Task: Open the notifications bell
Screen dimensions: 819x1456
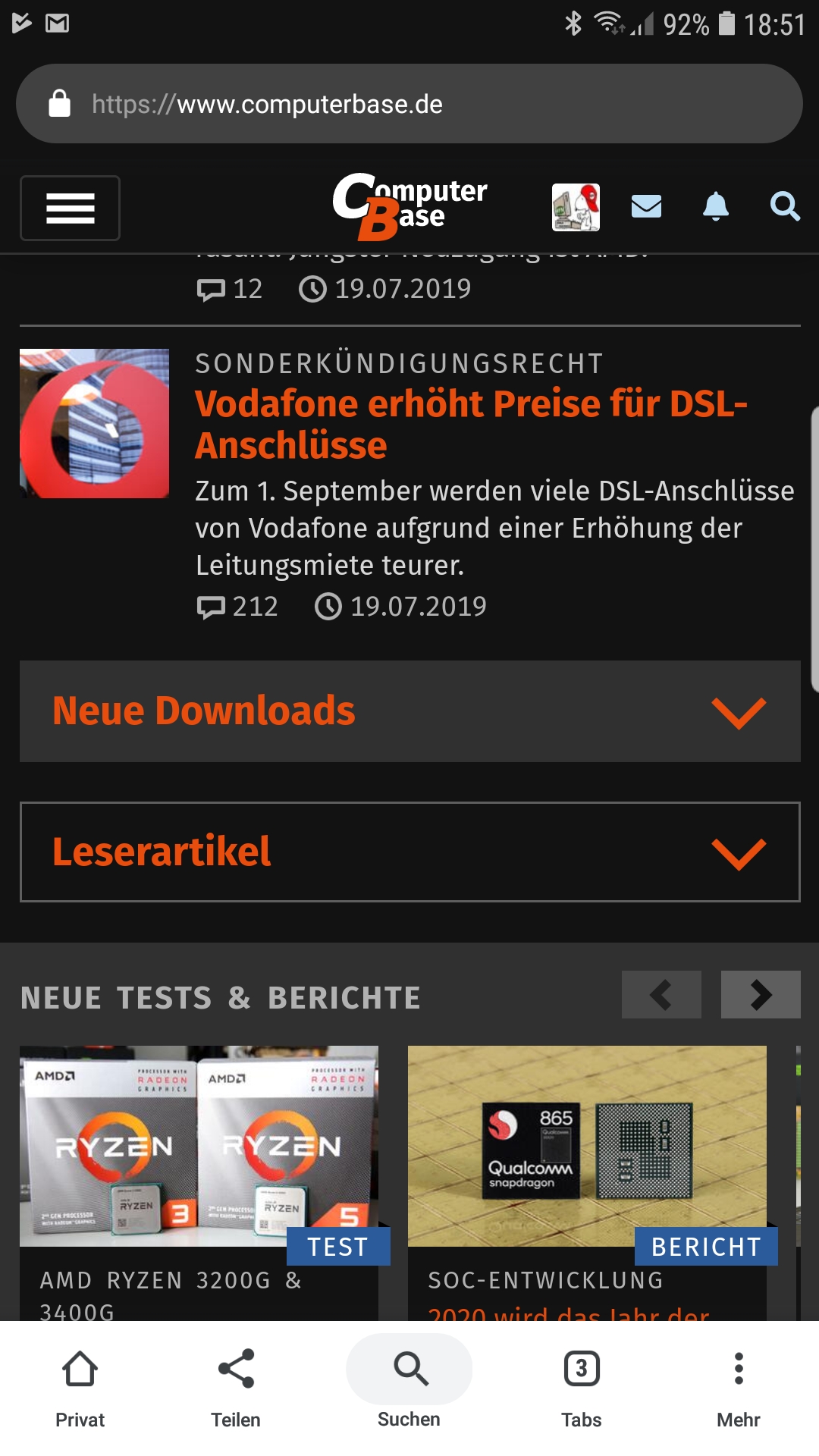Action: [x=715, y=206]
